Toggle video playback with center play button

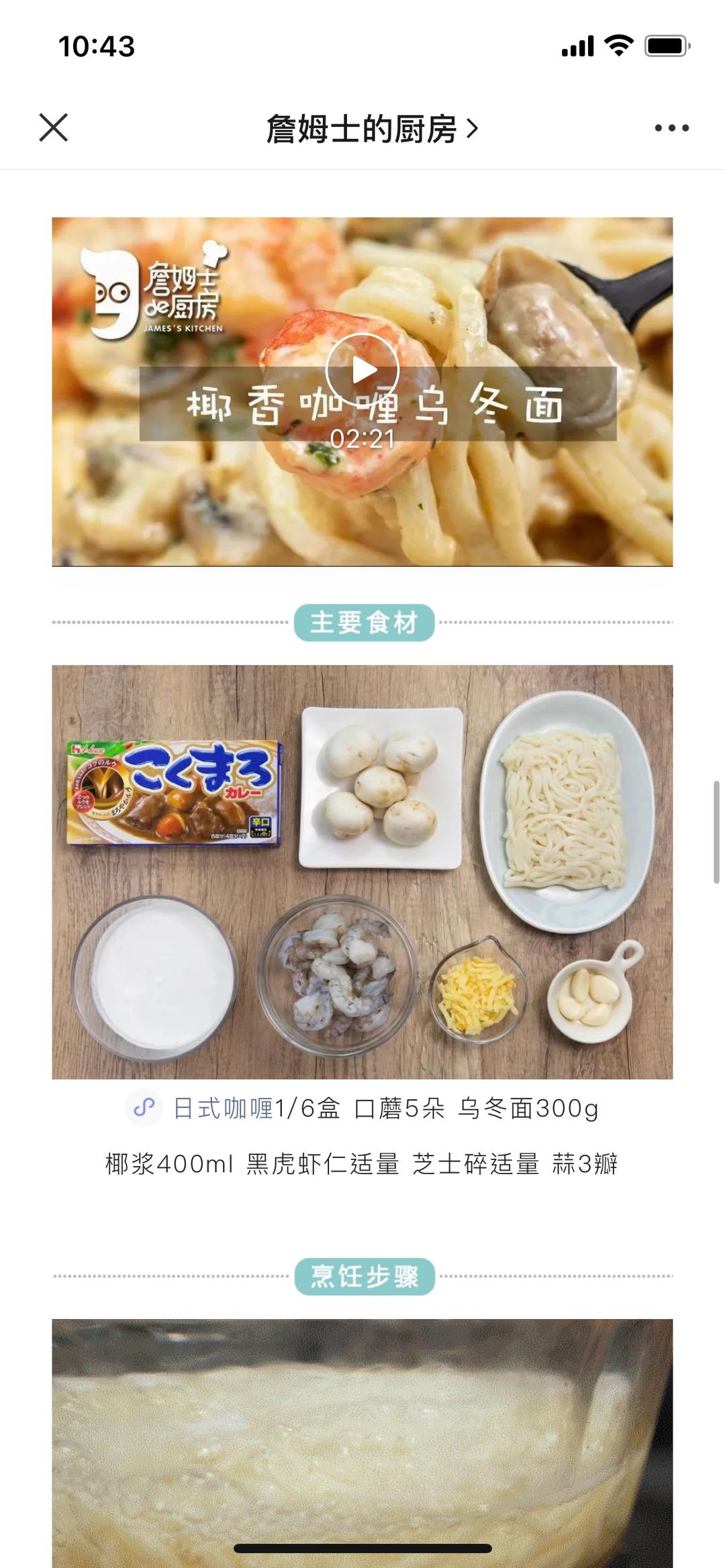pos(362,368)
